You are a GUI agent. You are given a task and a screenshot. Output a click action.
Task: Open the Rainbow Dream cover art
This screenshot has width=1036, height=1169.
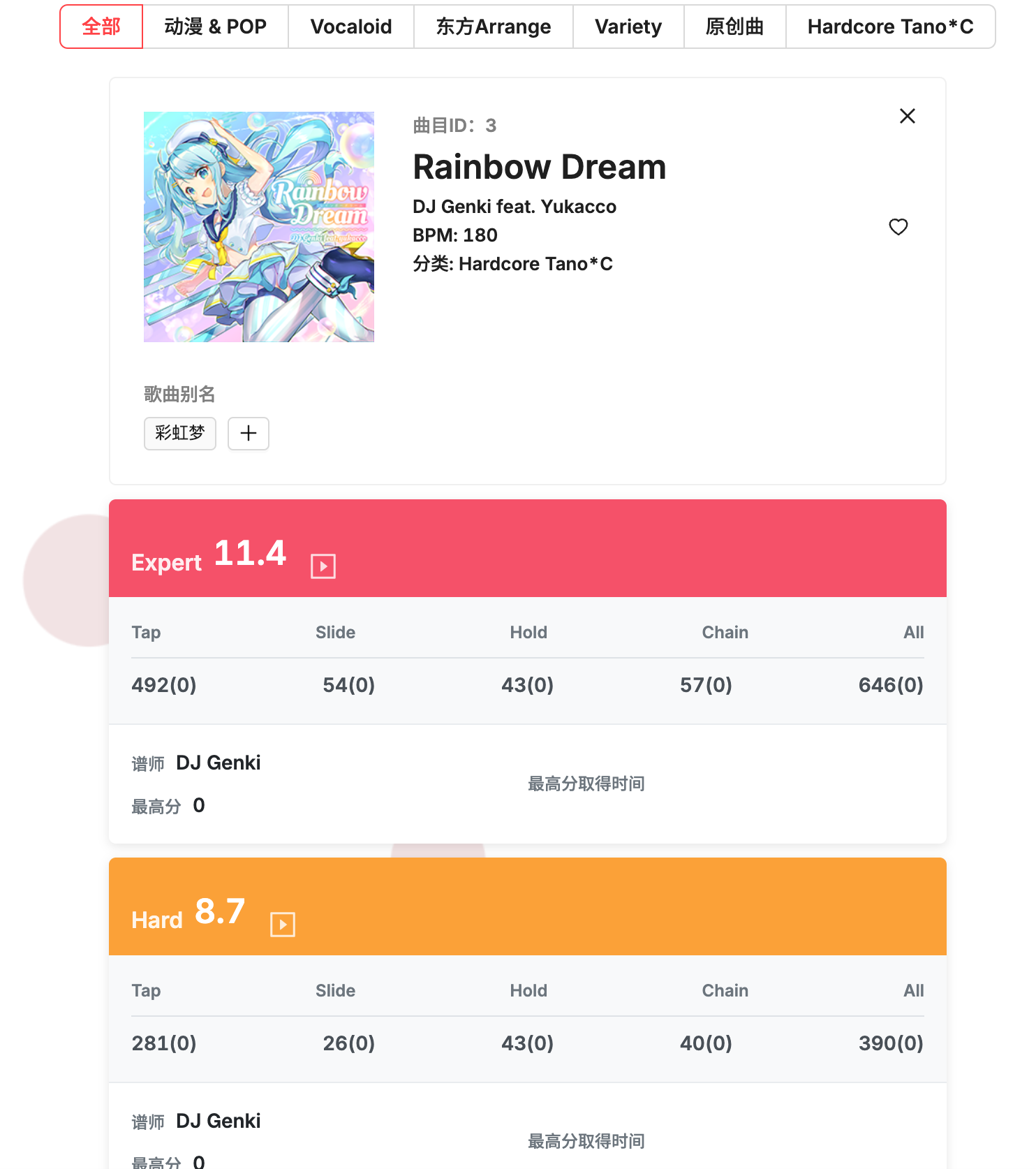pos(258,227)
